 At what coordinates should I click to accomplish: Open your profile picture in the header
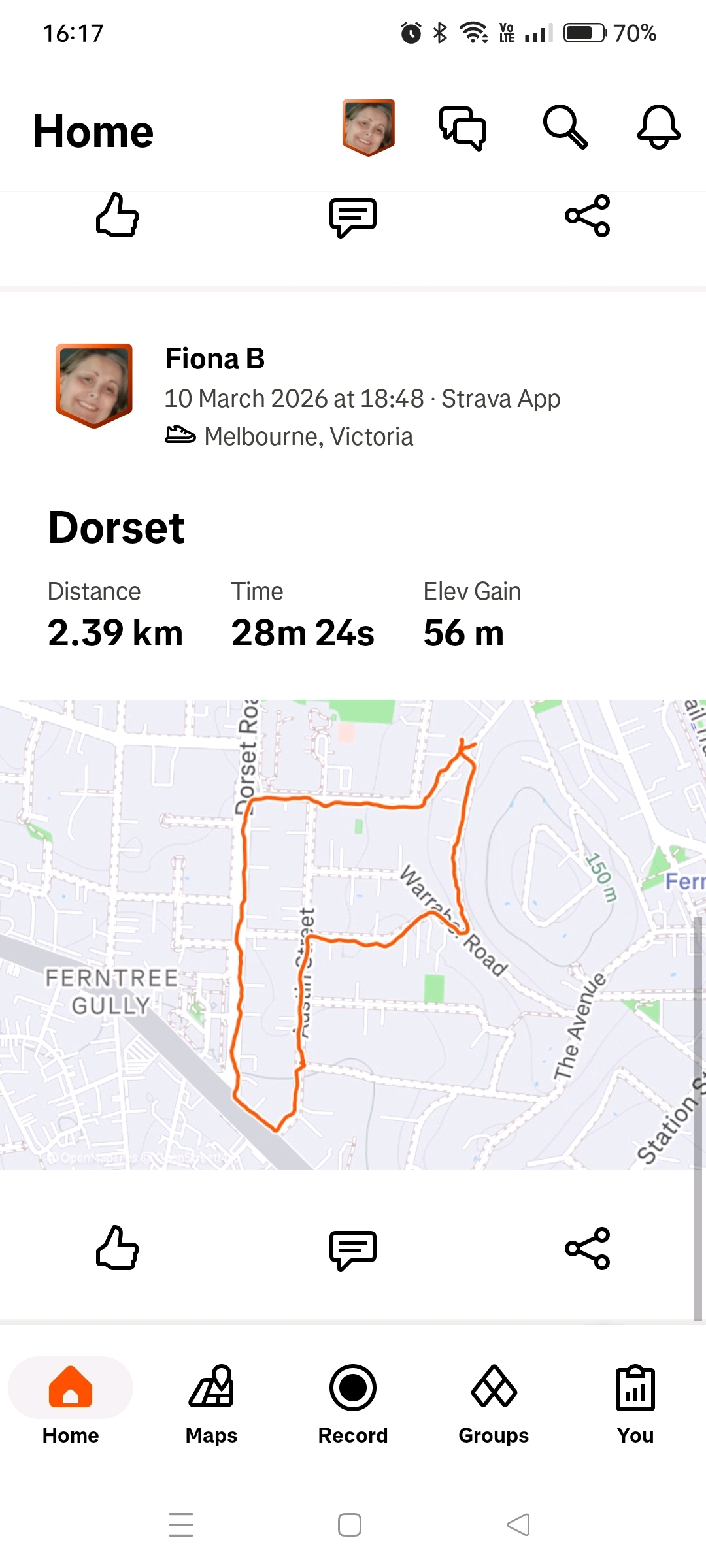369,127
